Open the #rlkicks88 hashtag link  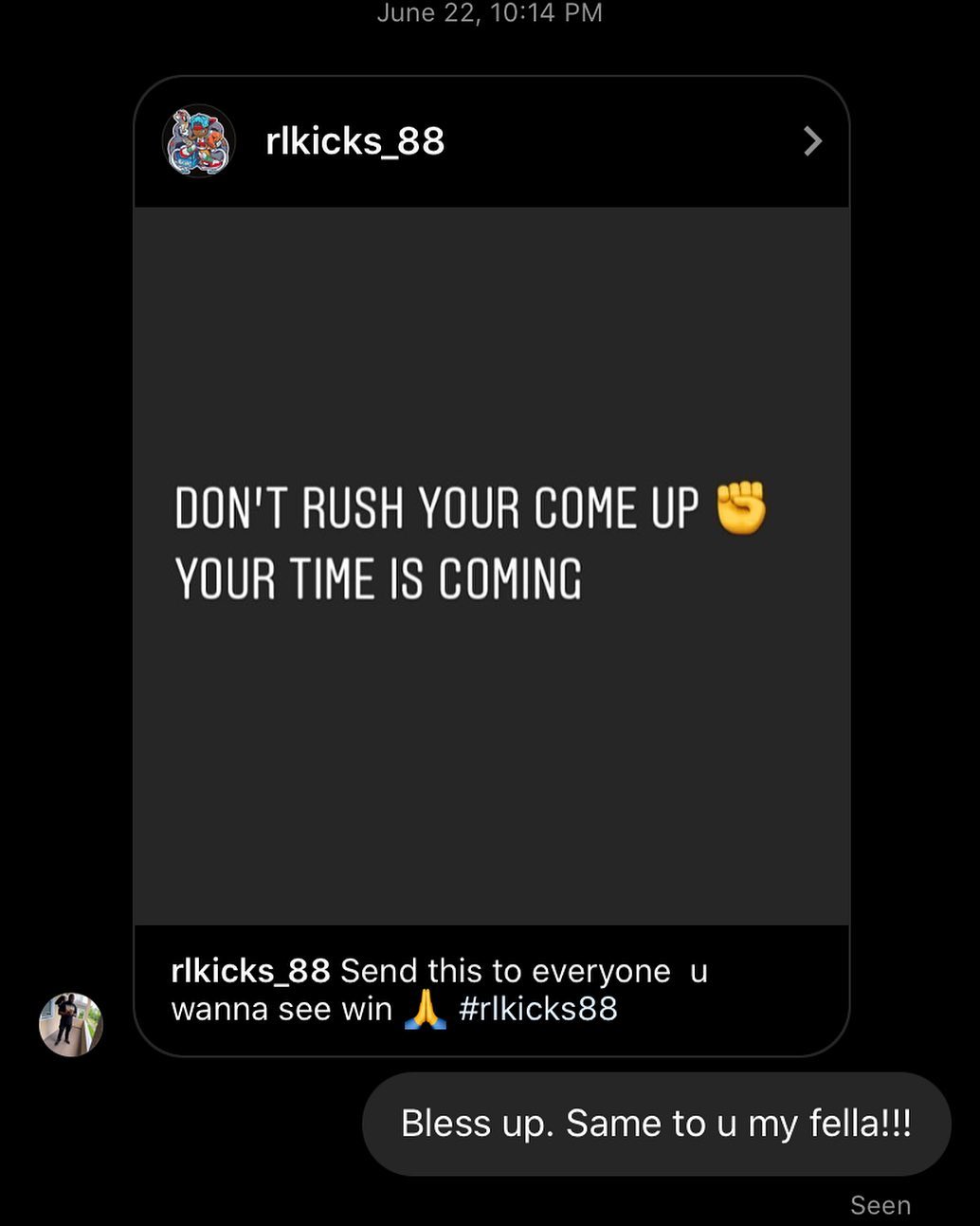pyautogui.click(x=537, y=1009)
